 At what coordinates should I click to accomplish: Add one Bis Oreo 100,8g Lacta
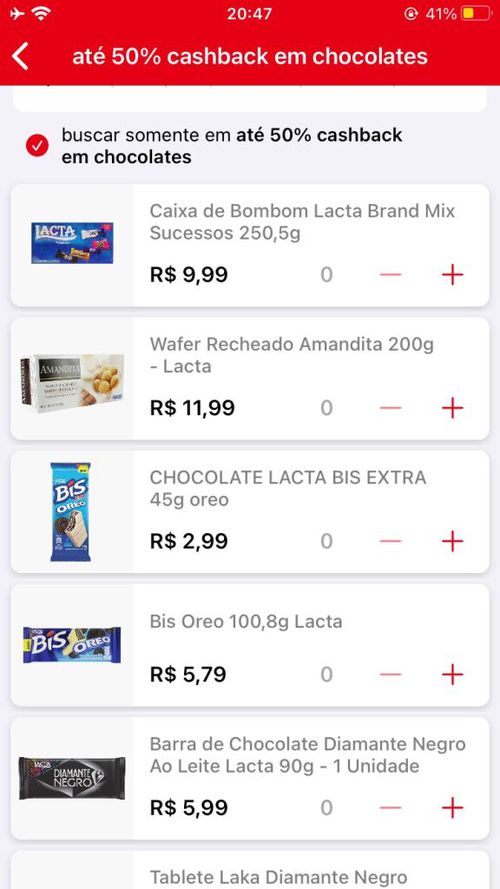pyautogui.click(x=452, y=675)
